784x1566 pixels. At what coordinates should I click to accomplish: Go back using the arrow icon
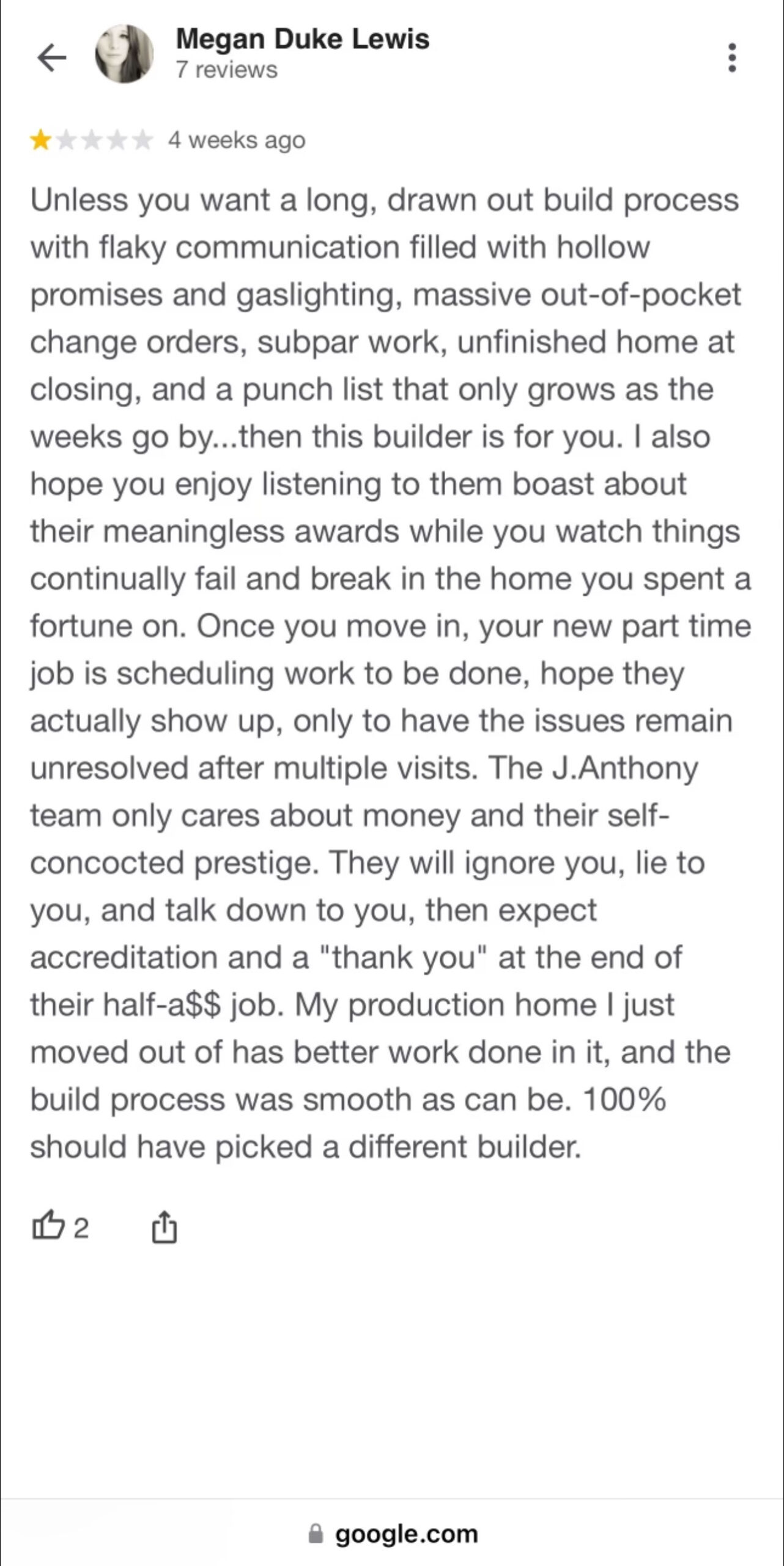[52, 58]
